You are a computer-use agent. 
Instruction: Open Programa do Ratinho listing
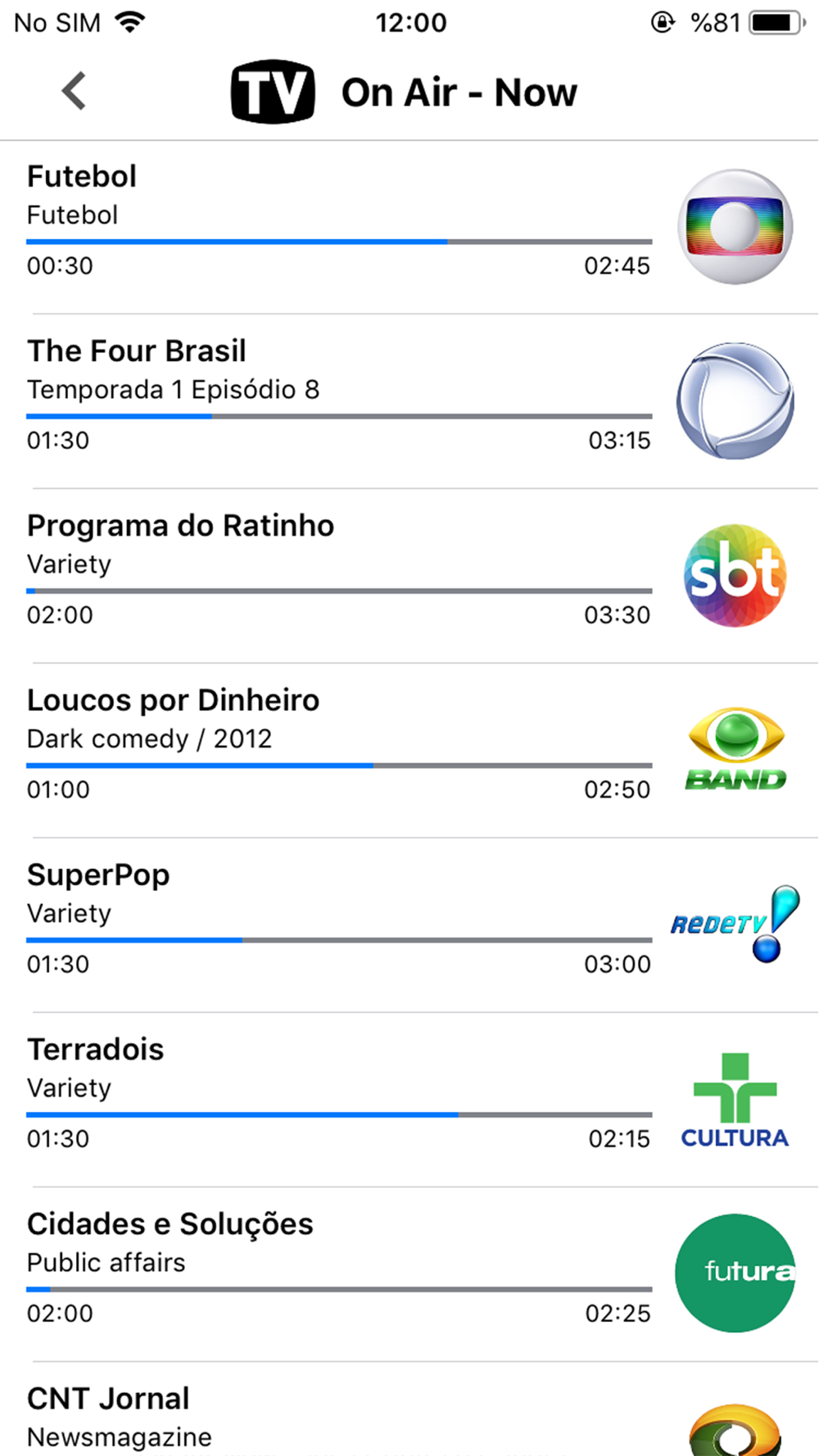point(339,576)
